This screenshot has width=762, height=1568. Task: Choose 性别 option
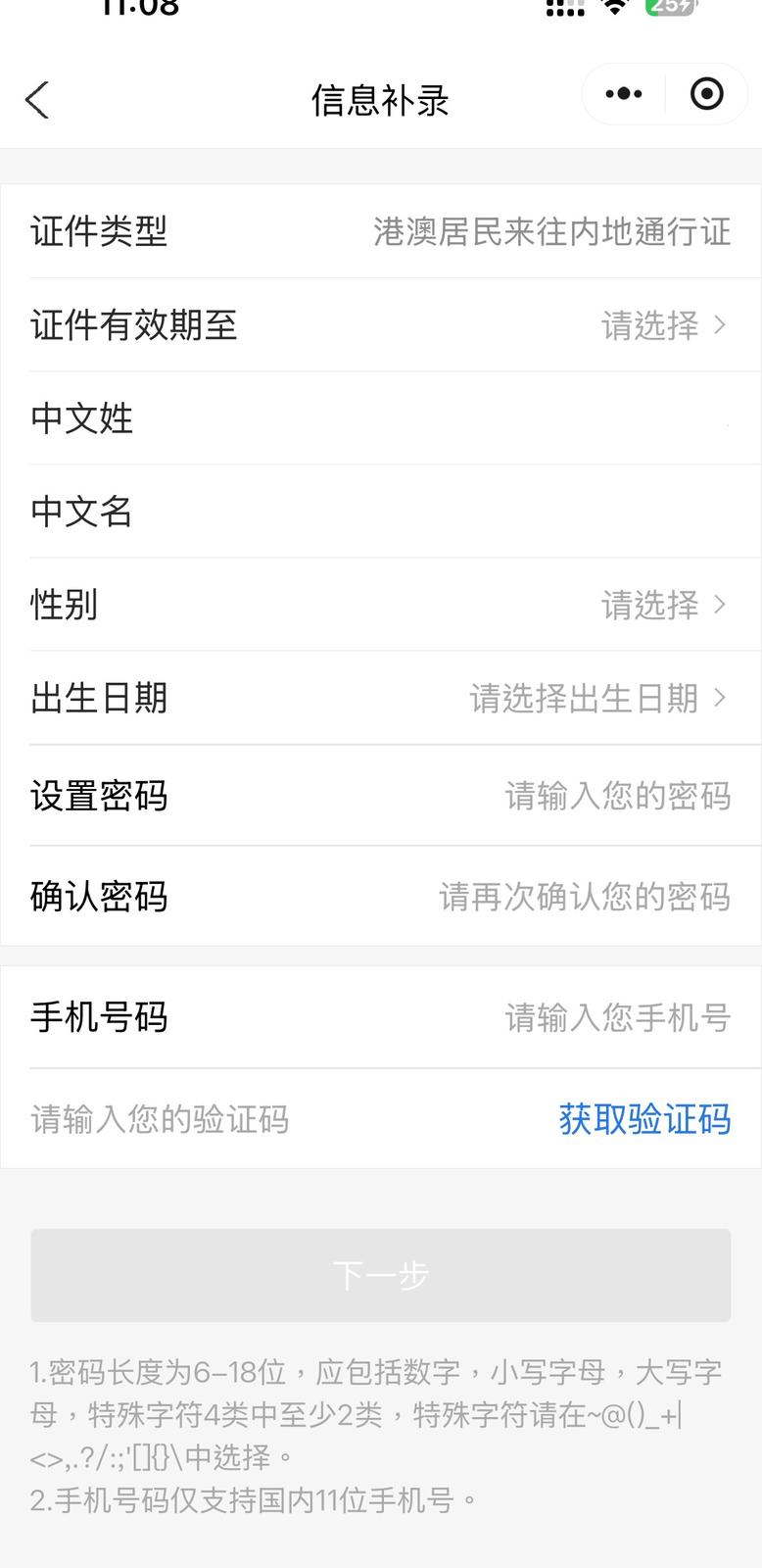click(x=663, y=605)
